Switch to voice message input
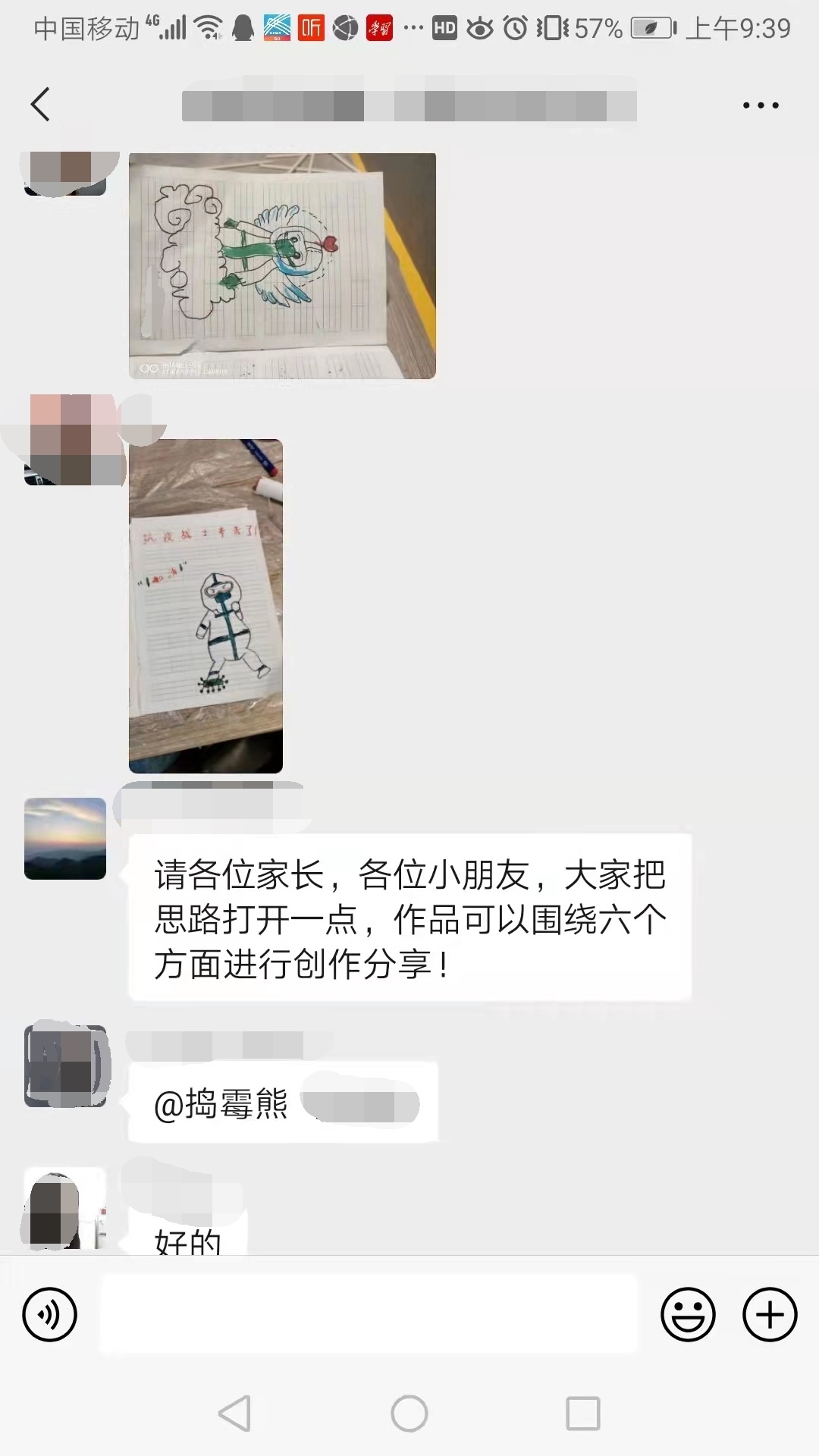Image resolution: width=819 pixels, height=1456 pixels. coord(50,1314)
